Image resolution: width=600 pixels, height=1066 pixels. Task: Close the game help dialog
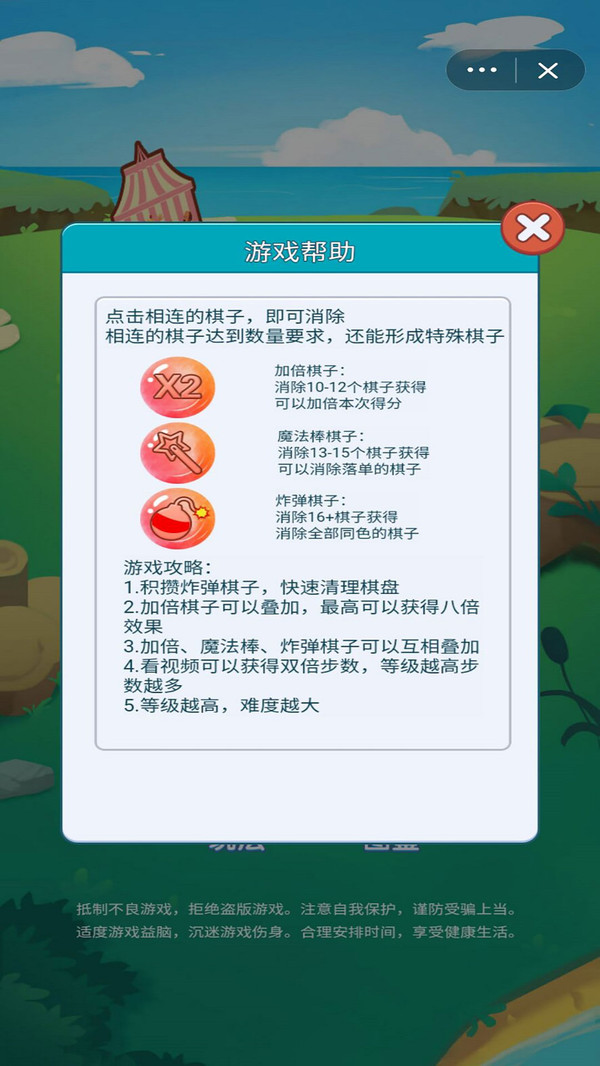click(532, 229)
